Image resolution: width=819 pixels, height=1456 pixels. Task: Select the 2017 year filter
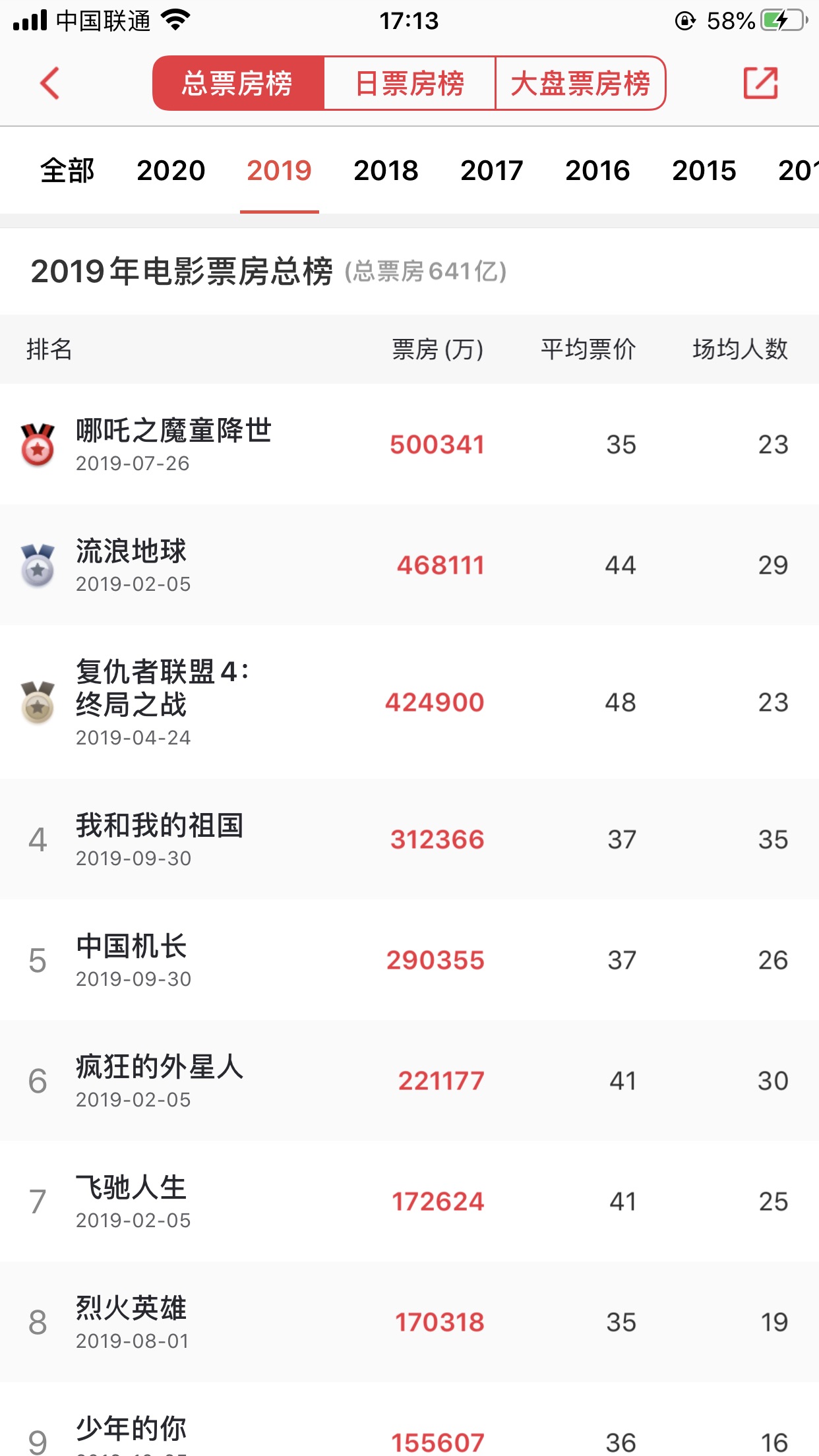[x=492, y=171]
